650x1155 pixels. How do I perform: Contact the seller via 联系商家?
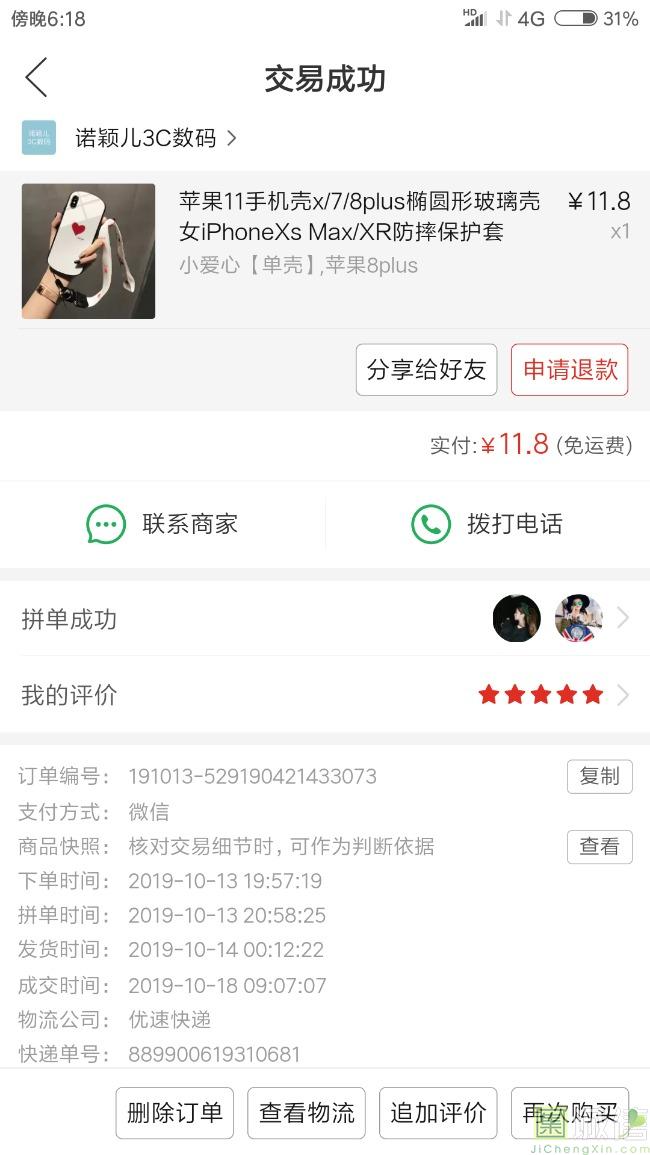(x=162, y=524)
